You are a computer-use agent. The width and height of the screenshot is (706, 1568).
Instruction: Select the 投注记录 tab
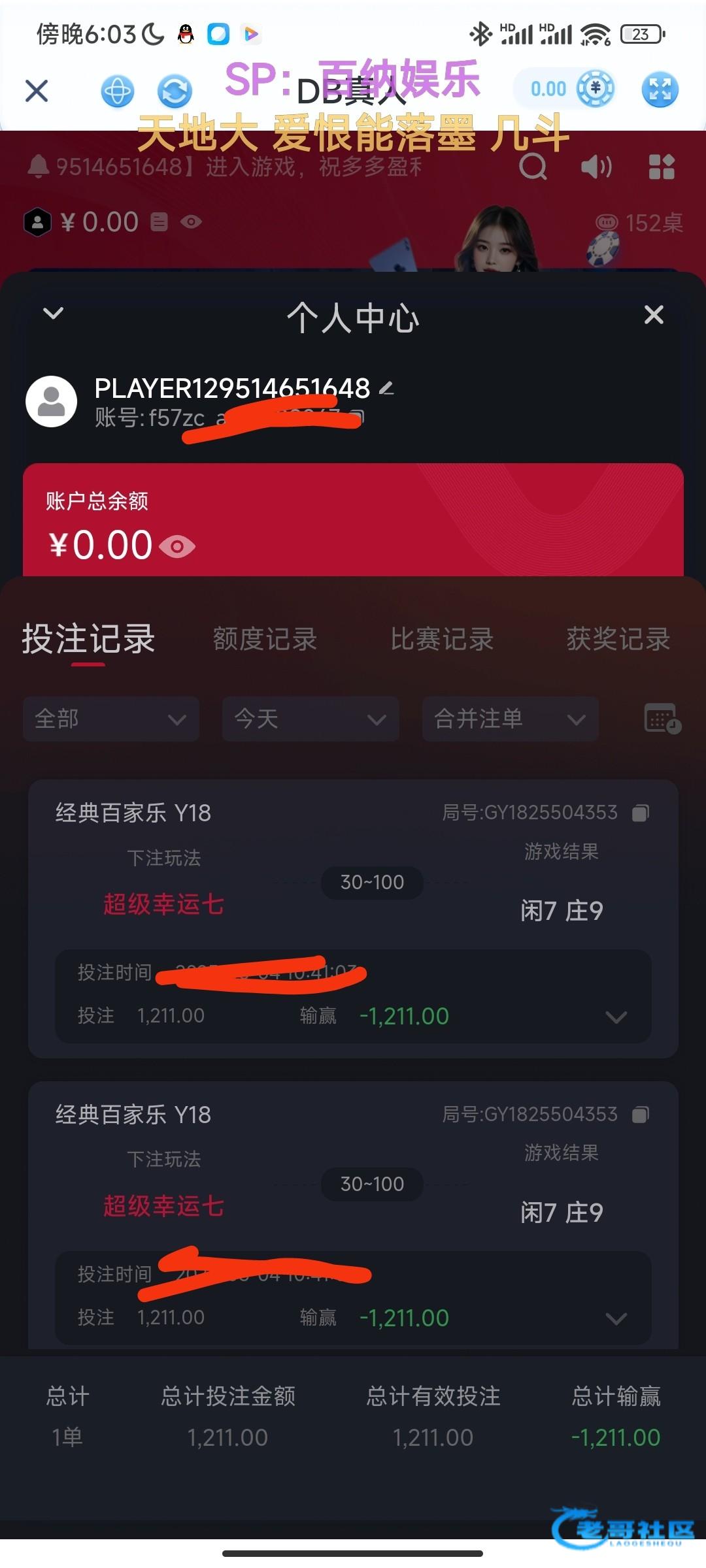88,639
